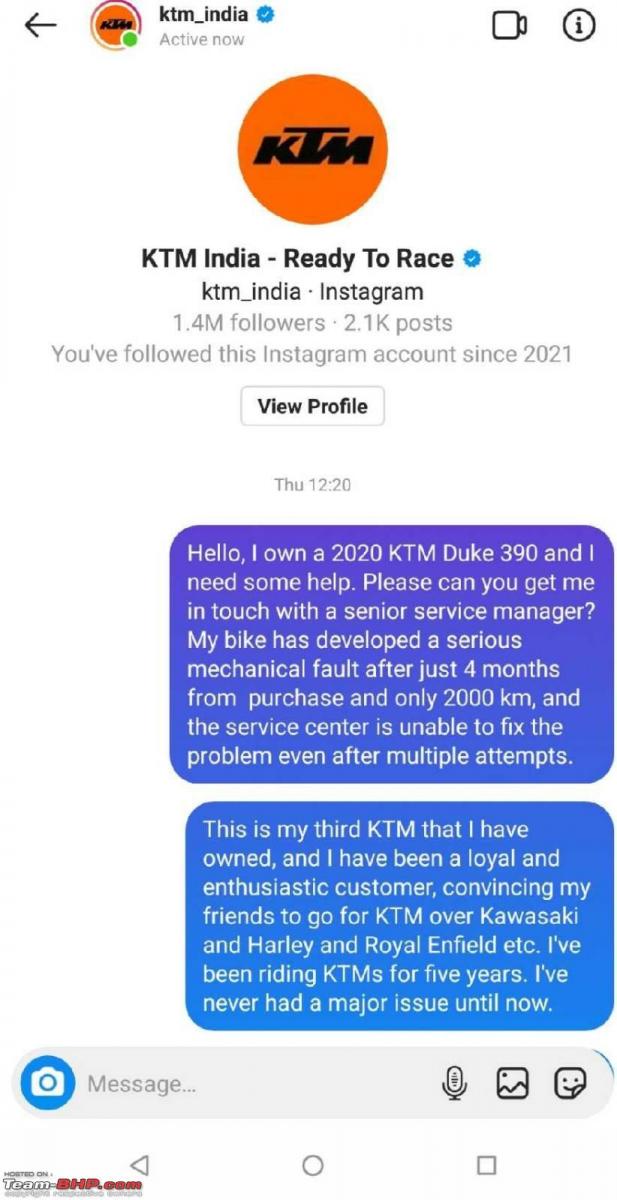
Task: Open the camera from message bar
Action: coord(48,1083)
